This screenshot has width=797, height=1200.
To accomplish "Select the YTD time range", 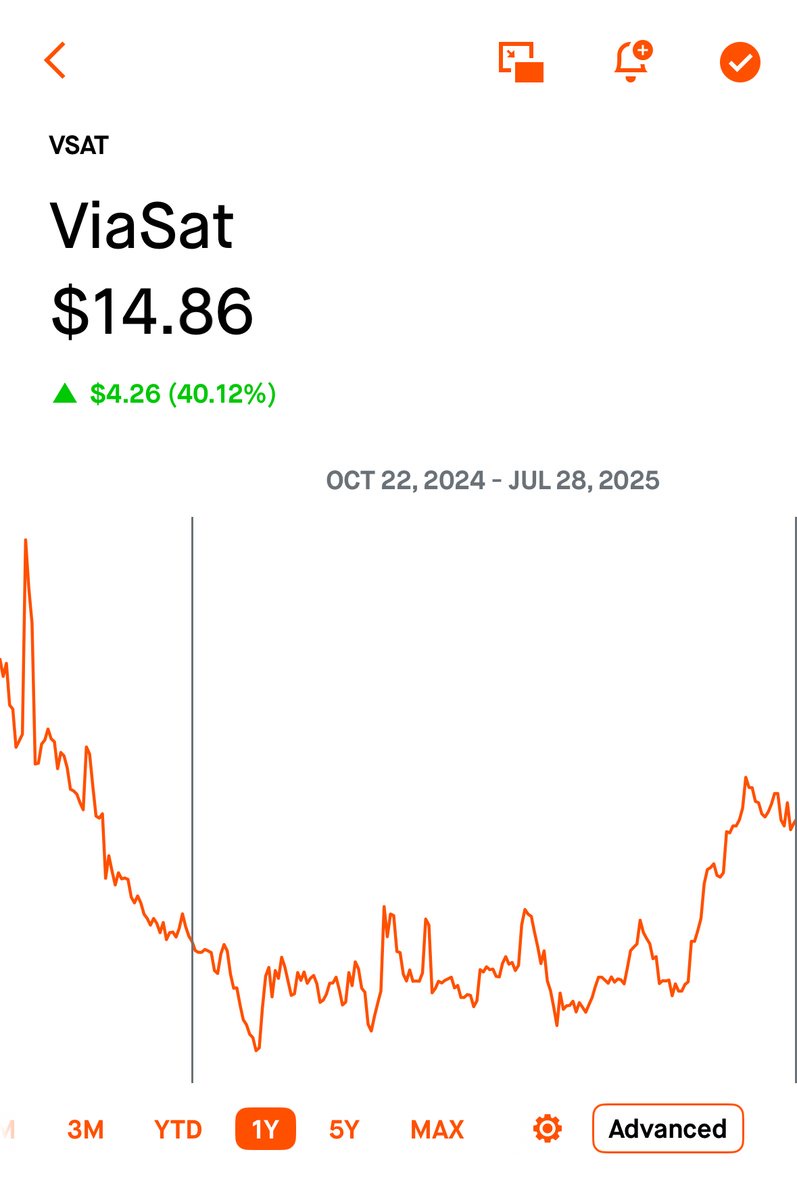I will [x=178, y=1130].
